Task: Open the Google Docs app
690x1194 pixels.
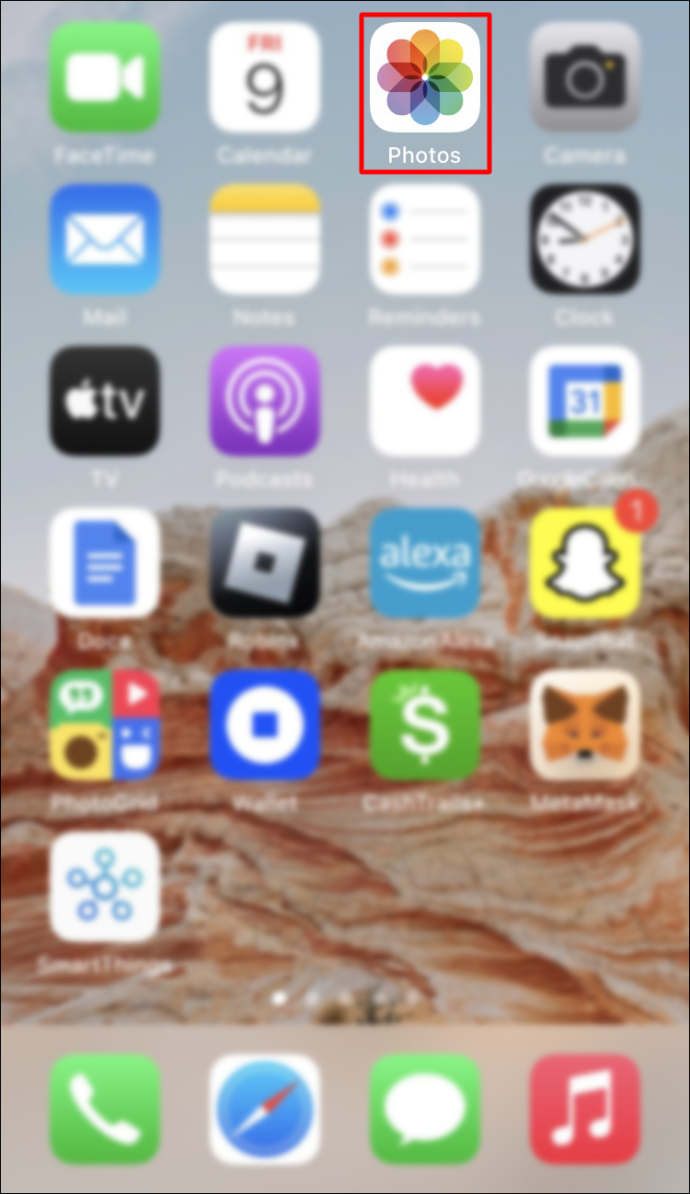Action: 104,563
